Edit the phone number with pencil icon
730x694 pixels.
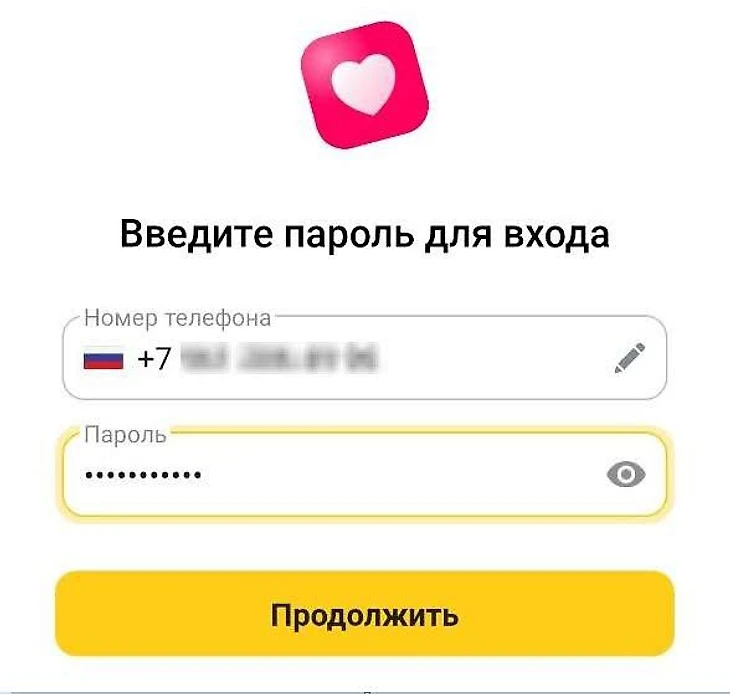629,358
